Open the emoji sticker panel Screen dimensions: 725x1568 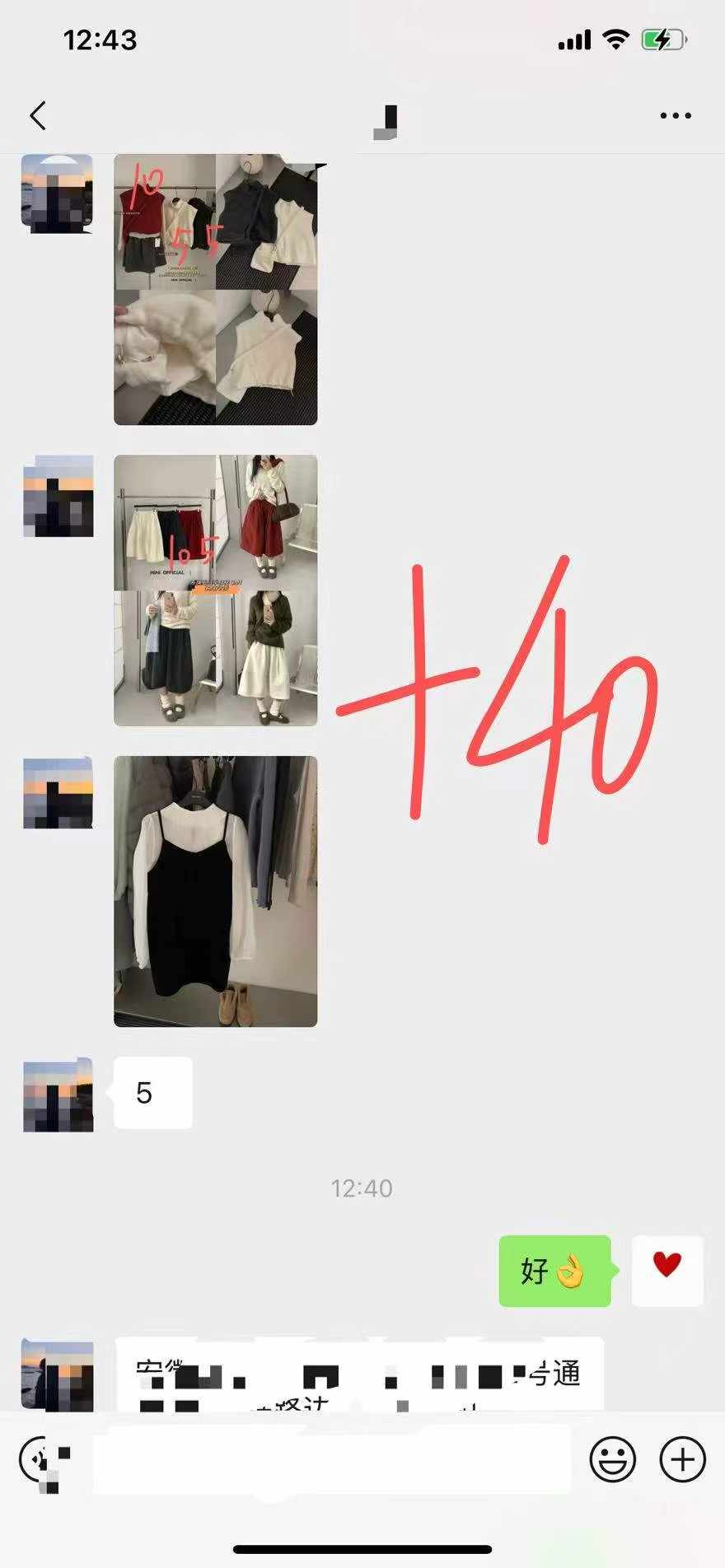pyautogui.click(x=612, y=1460)
